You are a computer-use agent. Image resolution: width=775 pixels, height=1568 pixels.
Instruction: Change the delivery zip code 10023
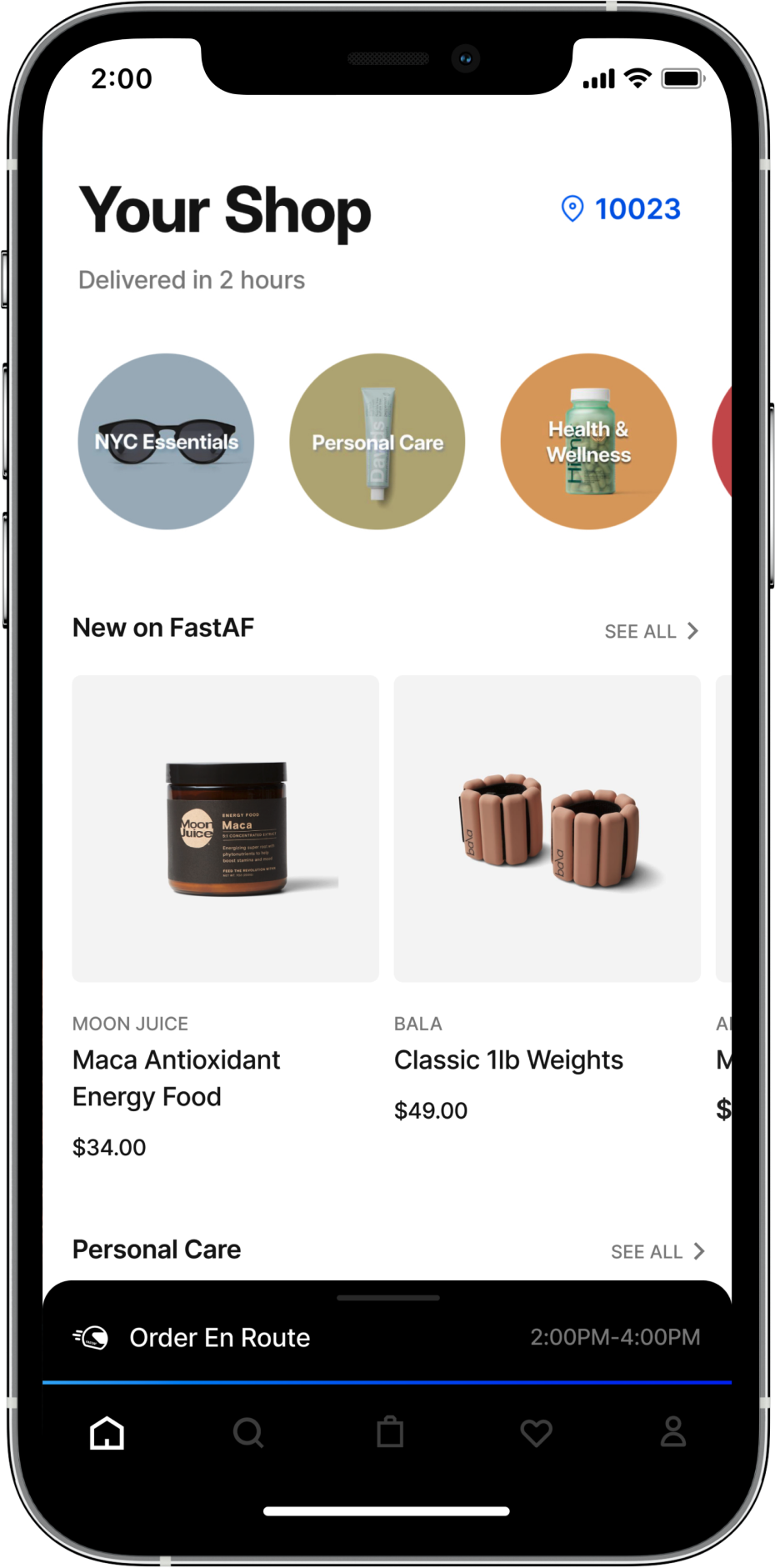[x=622, y=208]
